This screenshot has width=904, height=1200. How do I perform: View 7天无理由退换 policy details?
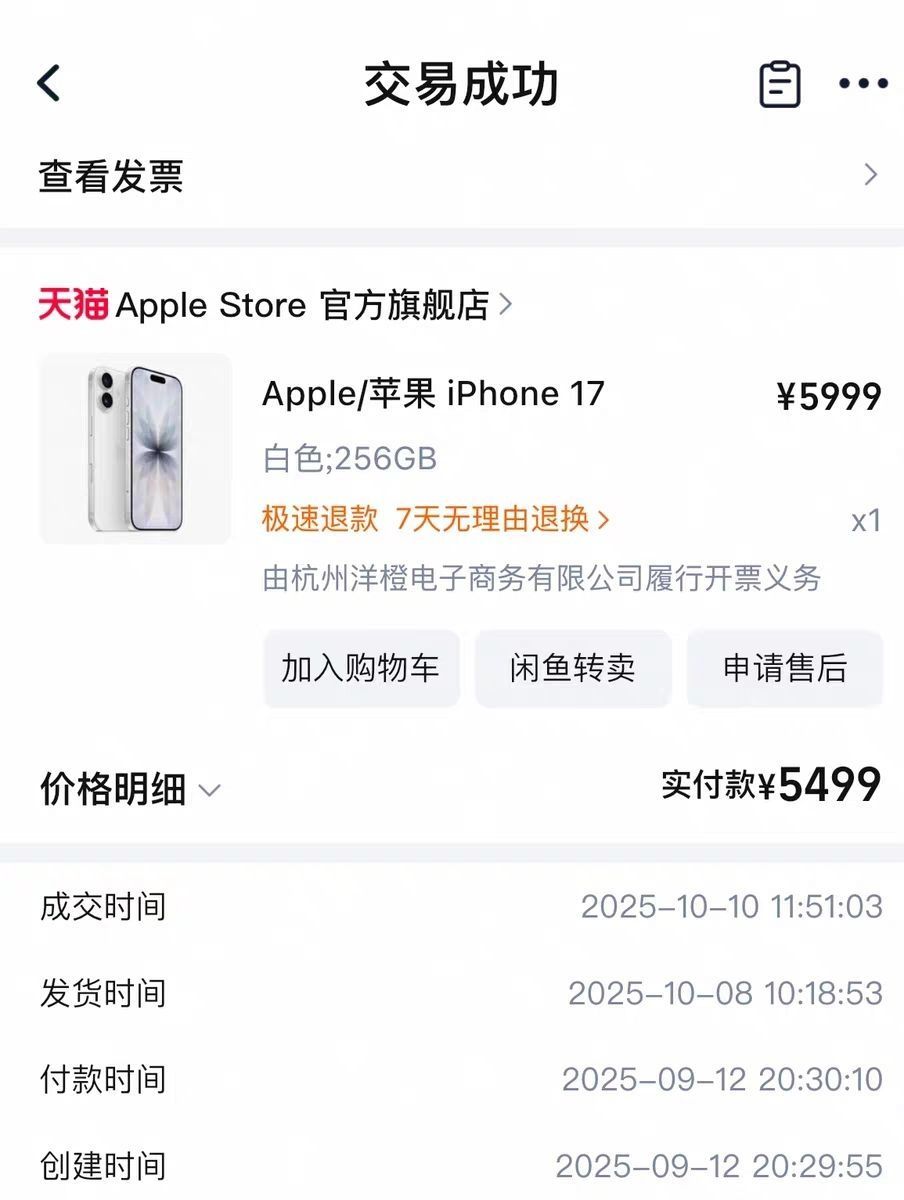503,519
